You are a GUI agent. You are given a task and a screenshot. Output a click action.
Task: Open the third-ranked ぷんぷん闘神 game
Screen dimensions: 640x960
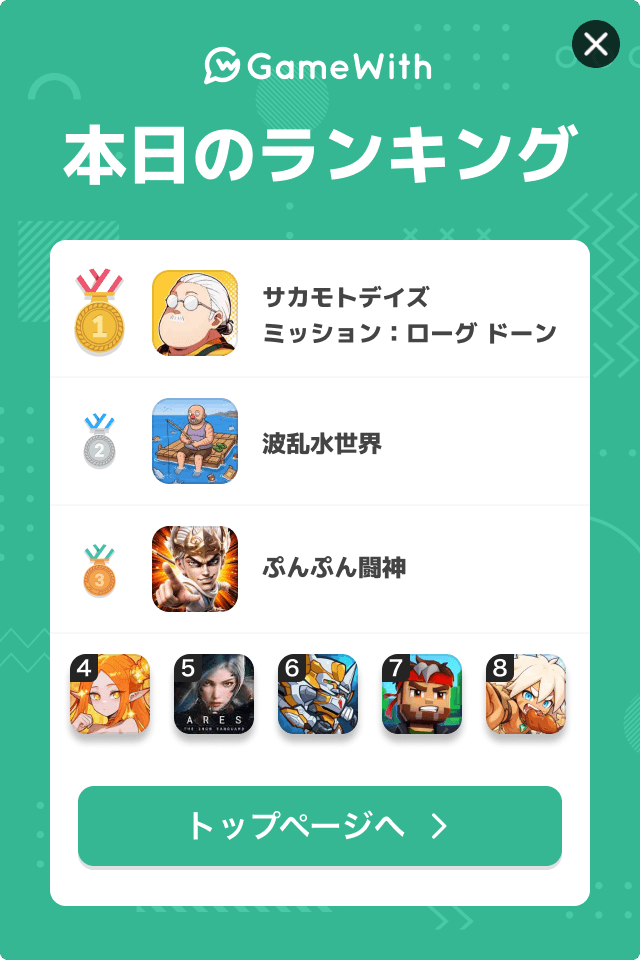point(320,569)
